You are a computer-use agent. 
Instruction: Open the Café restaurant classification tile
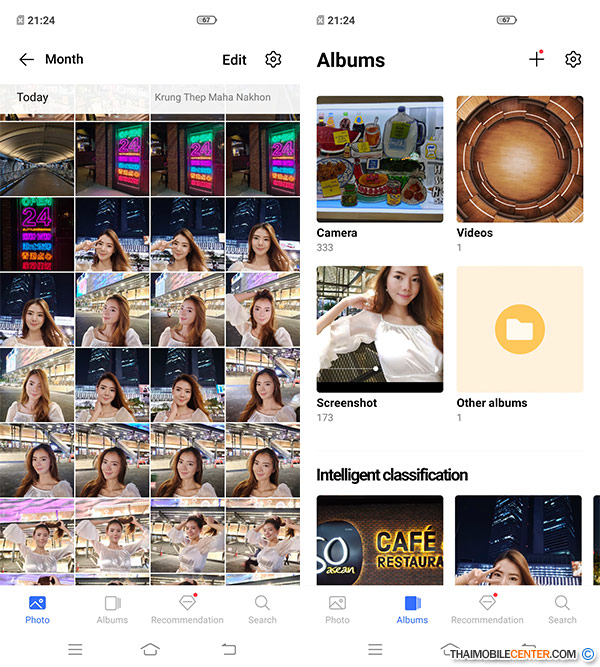(380, 540)
